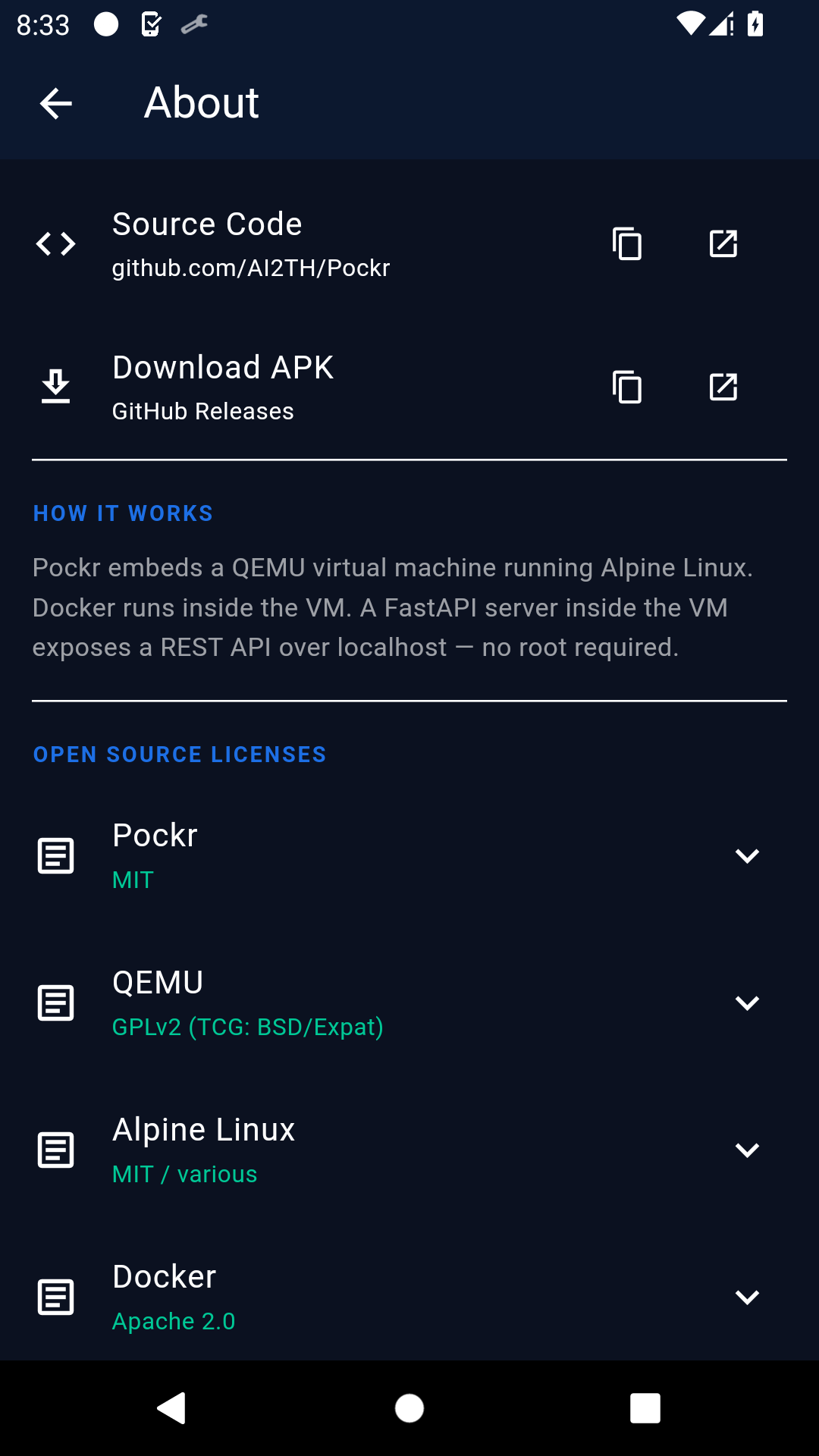Click the copy icon next to Source Code
This screenshot has height=1456, width=819.
pos(627,244)
